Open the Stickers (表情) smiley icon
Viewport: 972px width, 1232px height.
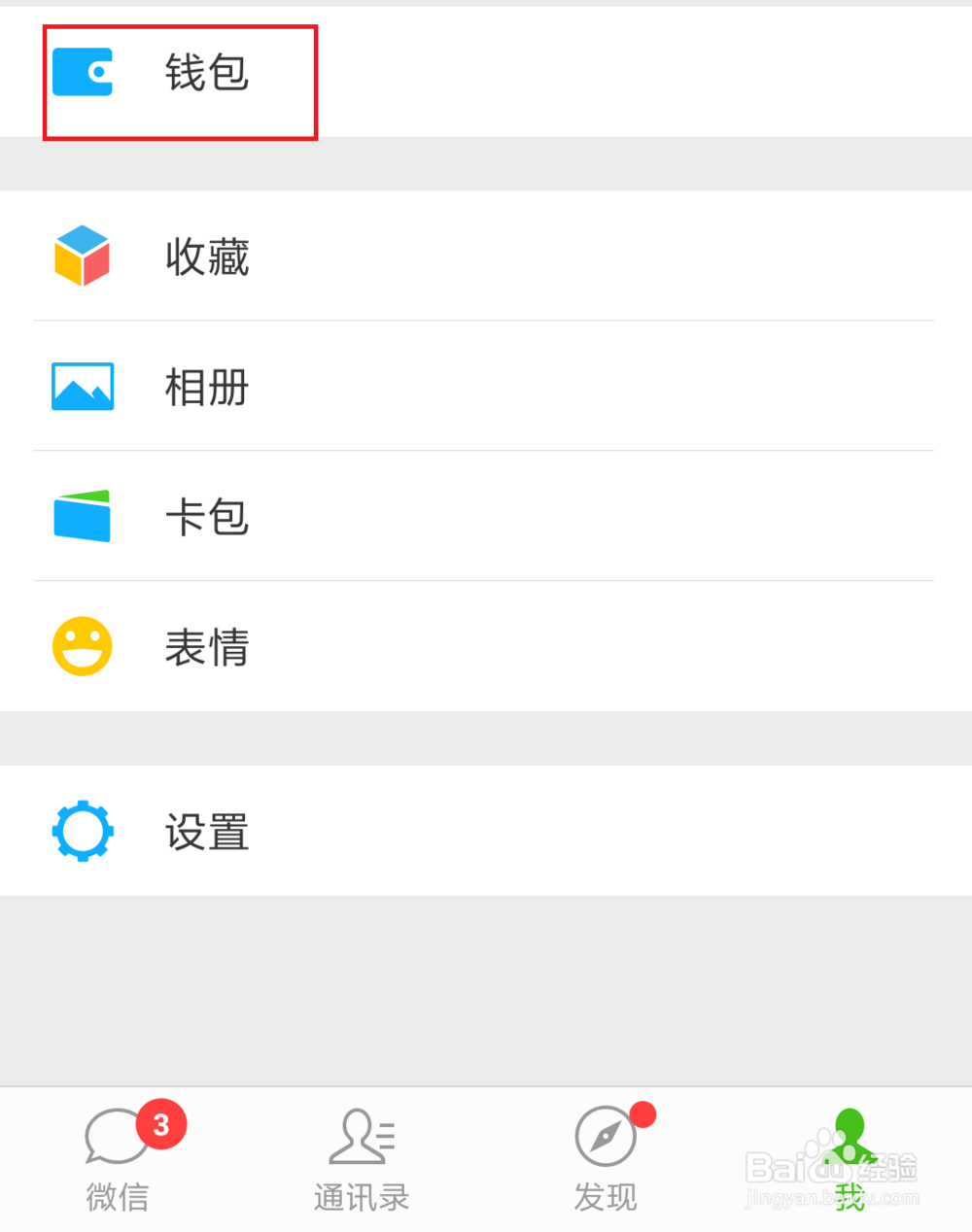pyautogui.click(x=83, y=646)
